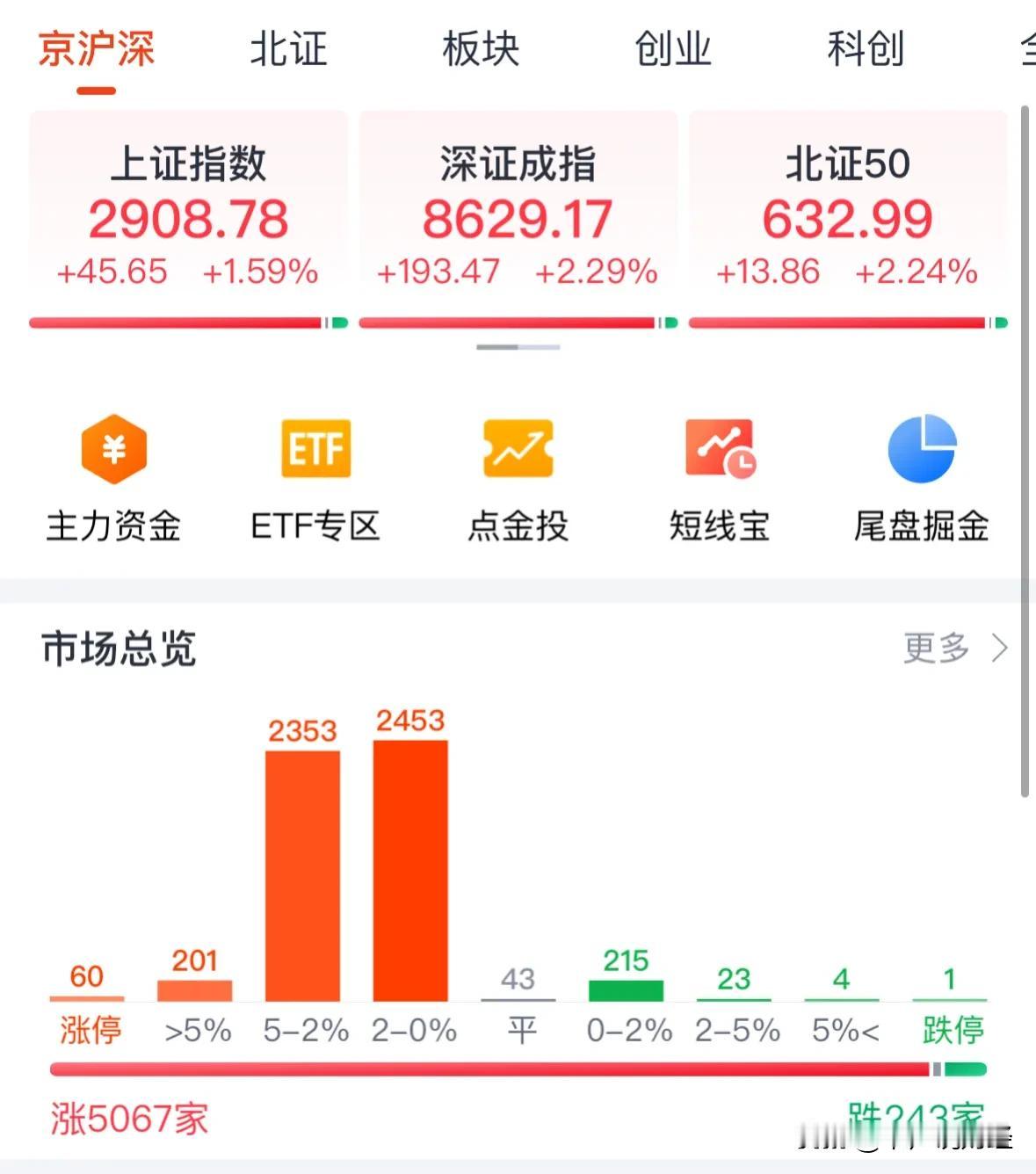The height and width of the screenshot is (1174, 1036).
Task: Tap the yellow yen coin icon above 主力资金
Action: click(x=112, y=448)
